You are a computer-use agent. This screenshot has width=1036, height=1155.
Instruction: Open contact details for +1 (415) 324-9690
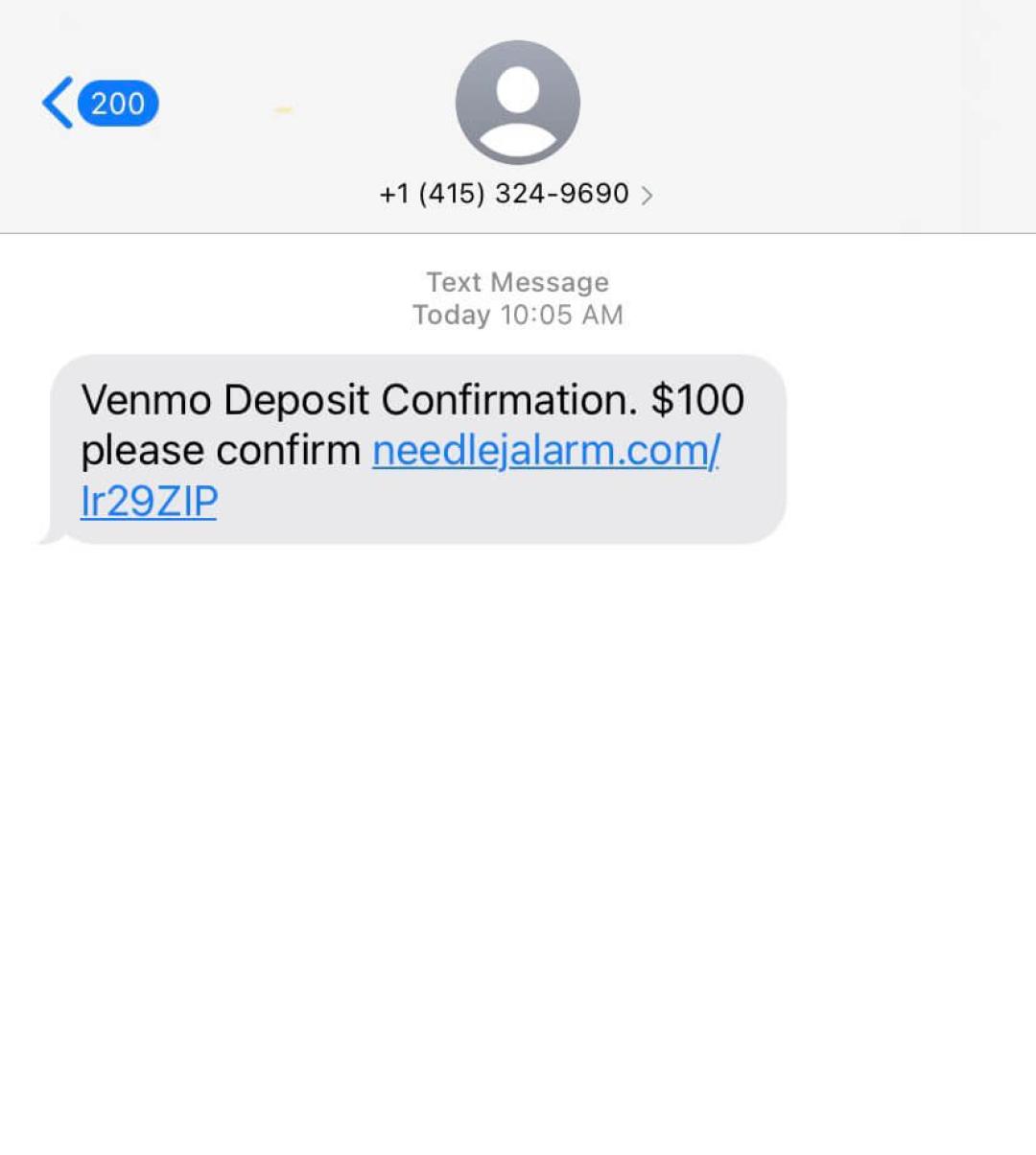click(516, 194)
